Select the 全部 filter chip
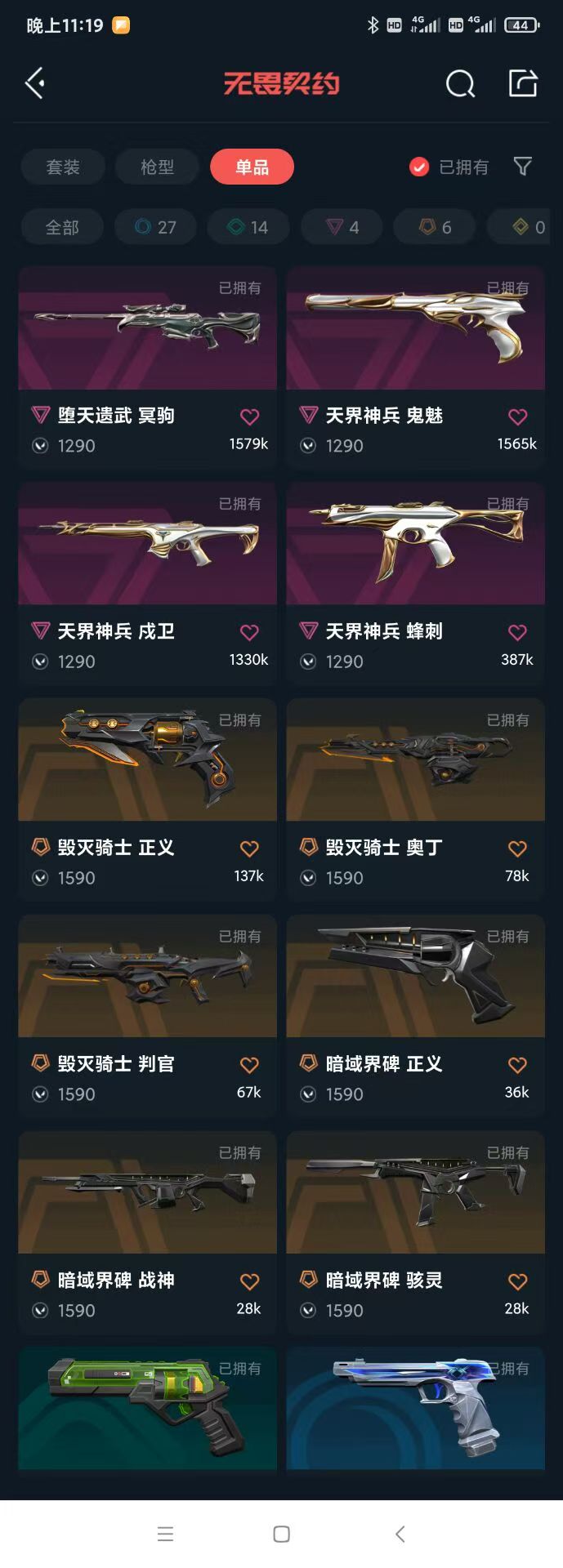The width and height of the screenshot is (563, 1568). pyautogui.click(x=62, y=227)
